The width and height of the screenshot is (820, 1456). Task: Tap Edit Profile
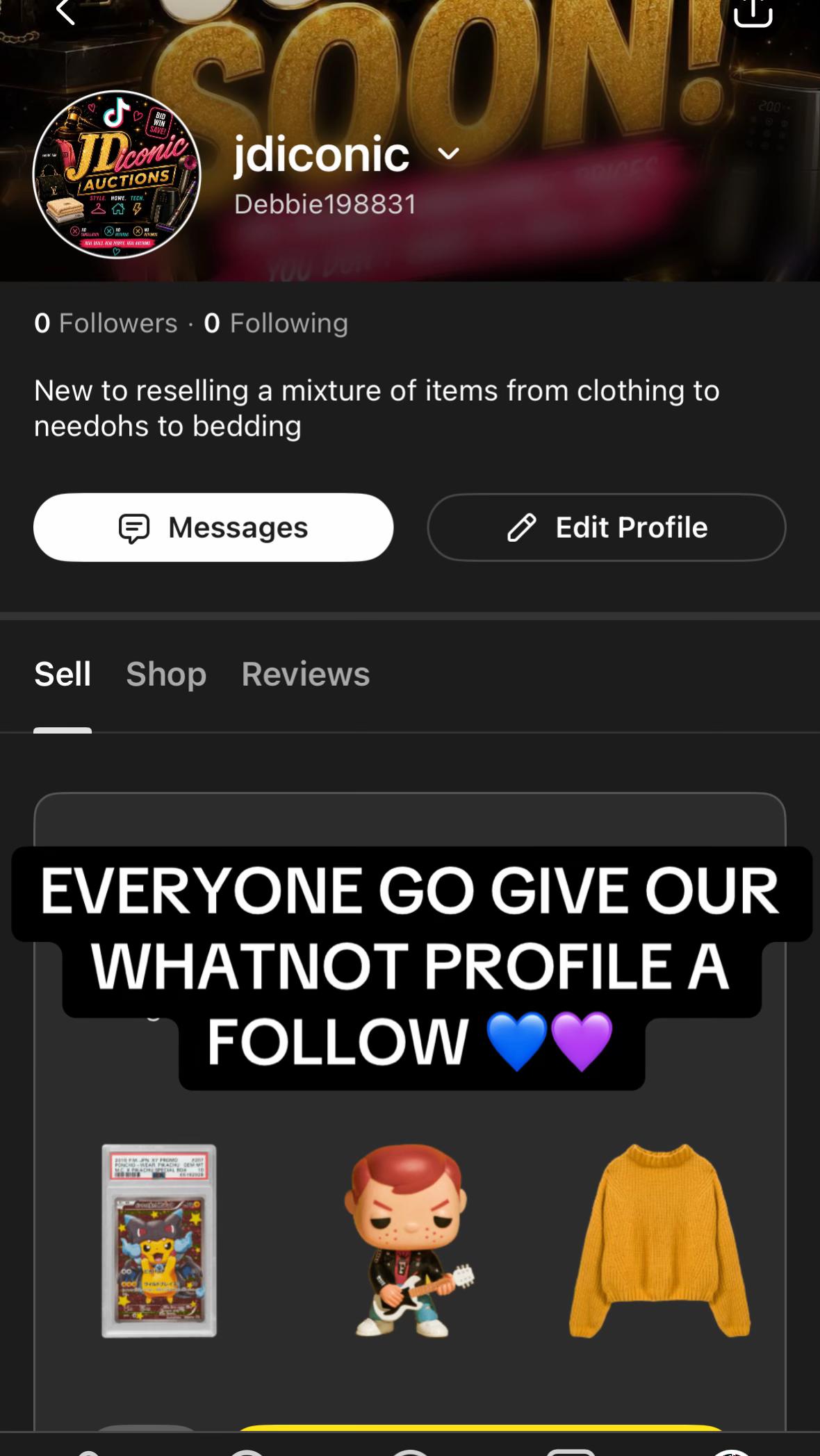(x=607, y=527)
